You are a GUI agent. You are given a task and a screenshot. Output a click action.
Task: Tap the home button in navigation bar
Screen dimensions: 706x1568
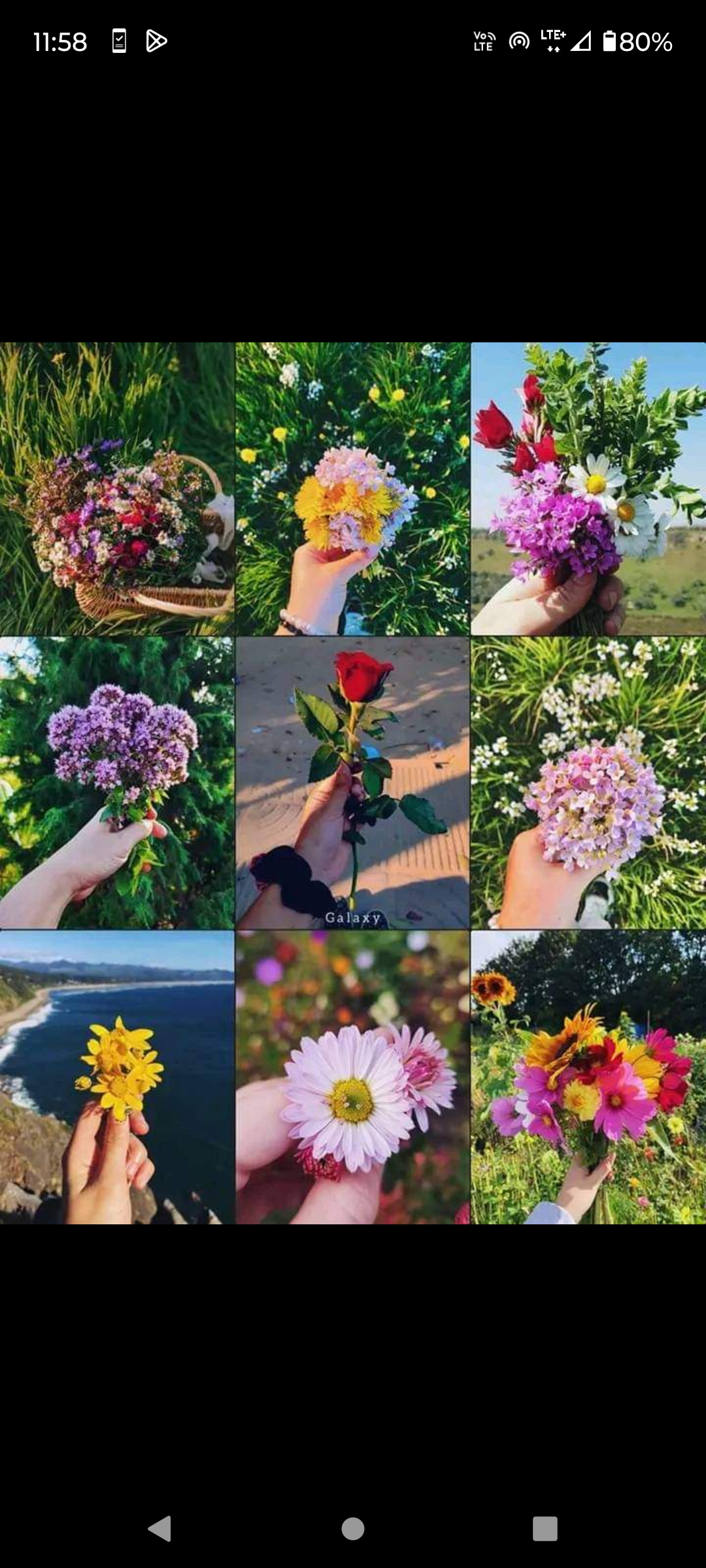(x=353, y=1529)
